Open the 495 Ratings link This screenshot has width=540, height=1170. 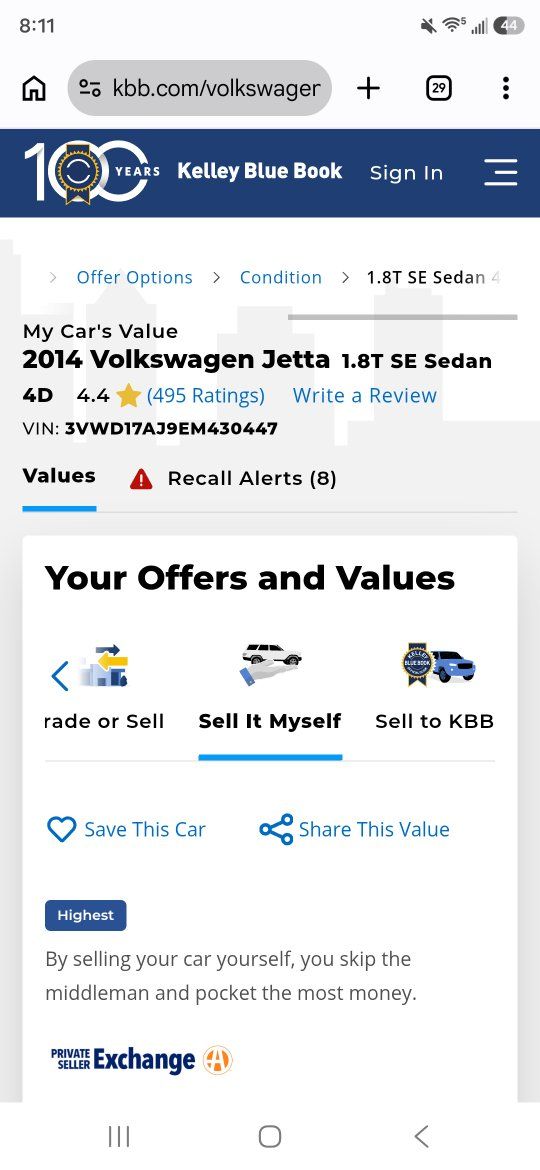(206, 395)
